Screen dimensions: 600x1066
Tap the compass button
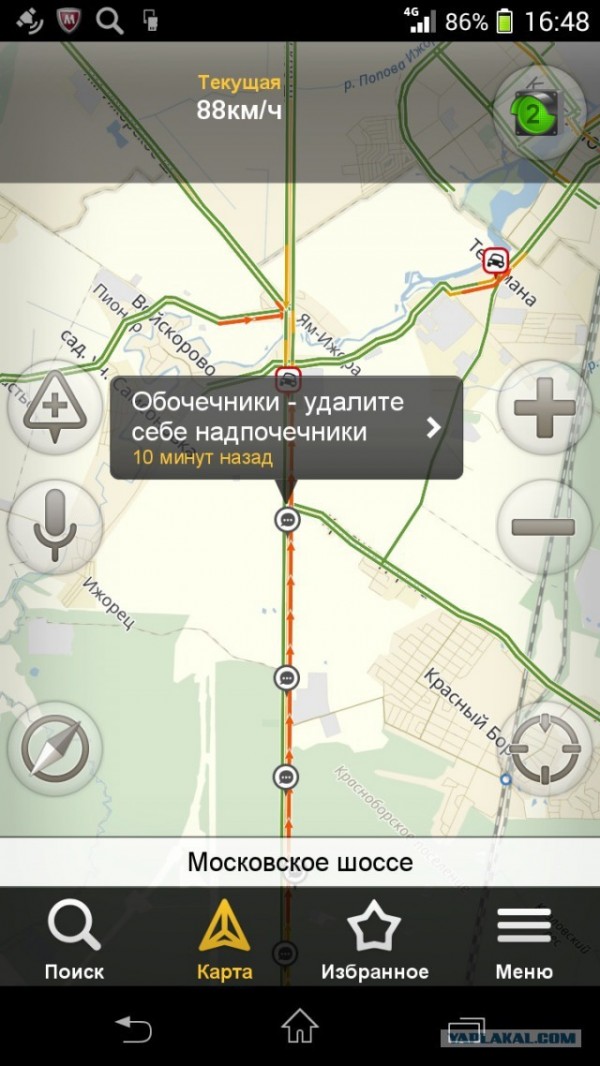tap(54, 749)
